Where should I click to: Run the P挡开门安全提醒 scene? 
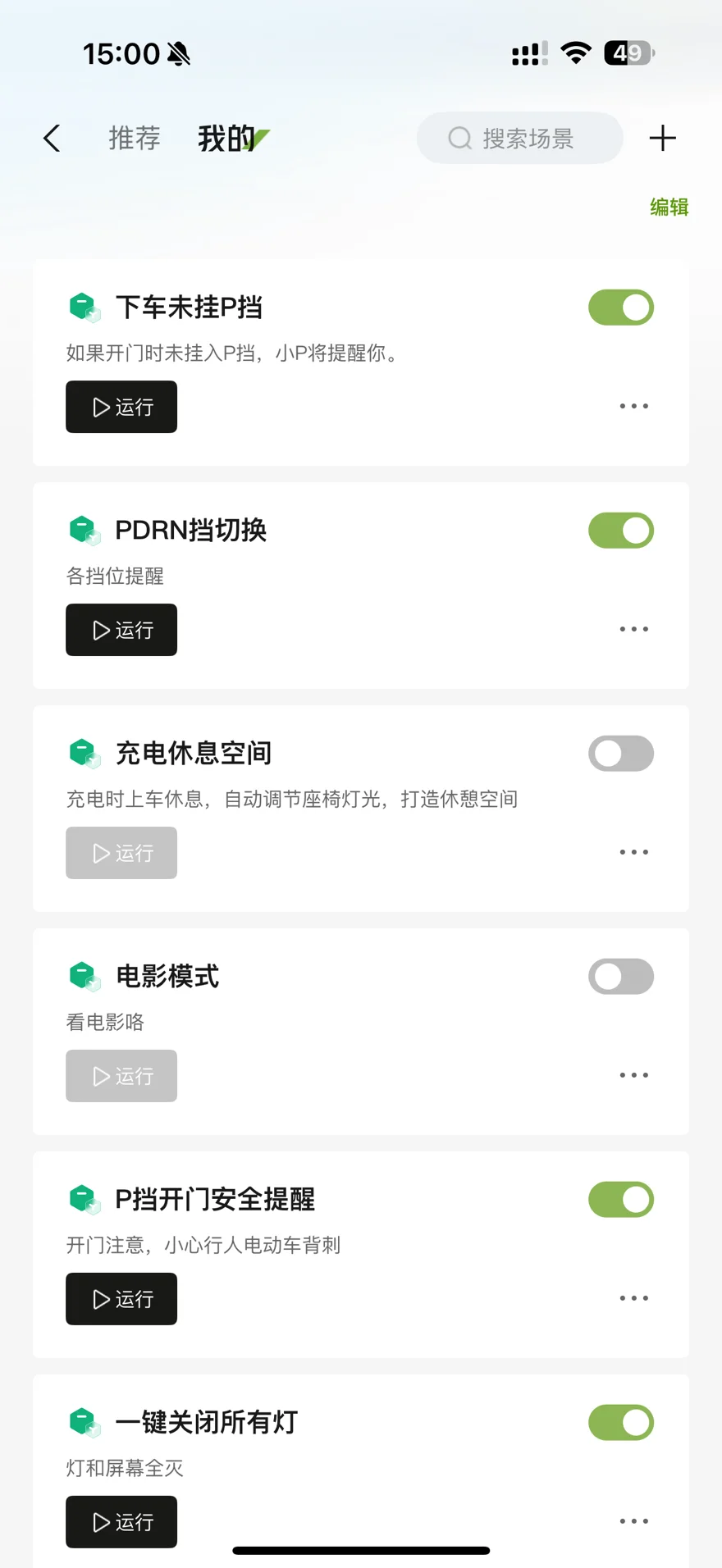(x=121, y=1299)
